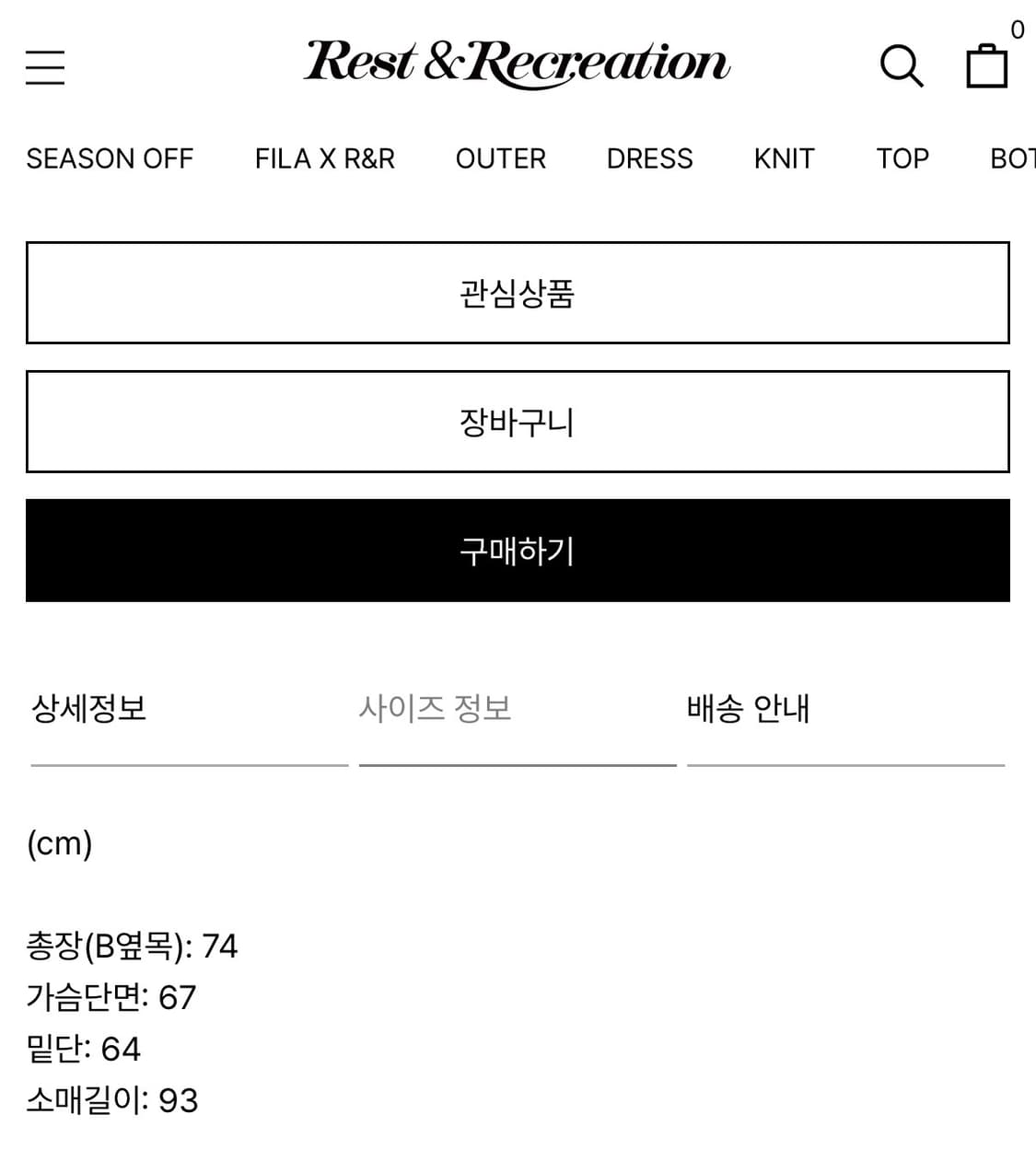Screen dimensions: 1036x1173
Task: Select the KNIT navigation item
Action: tap(784, 158)
